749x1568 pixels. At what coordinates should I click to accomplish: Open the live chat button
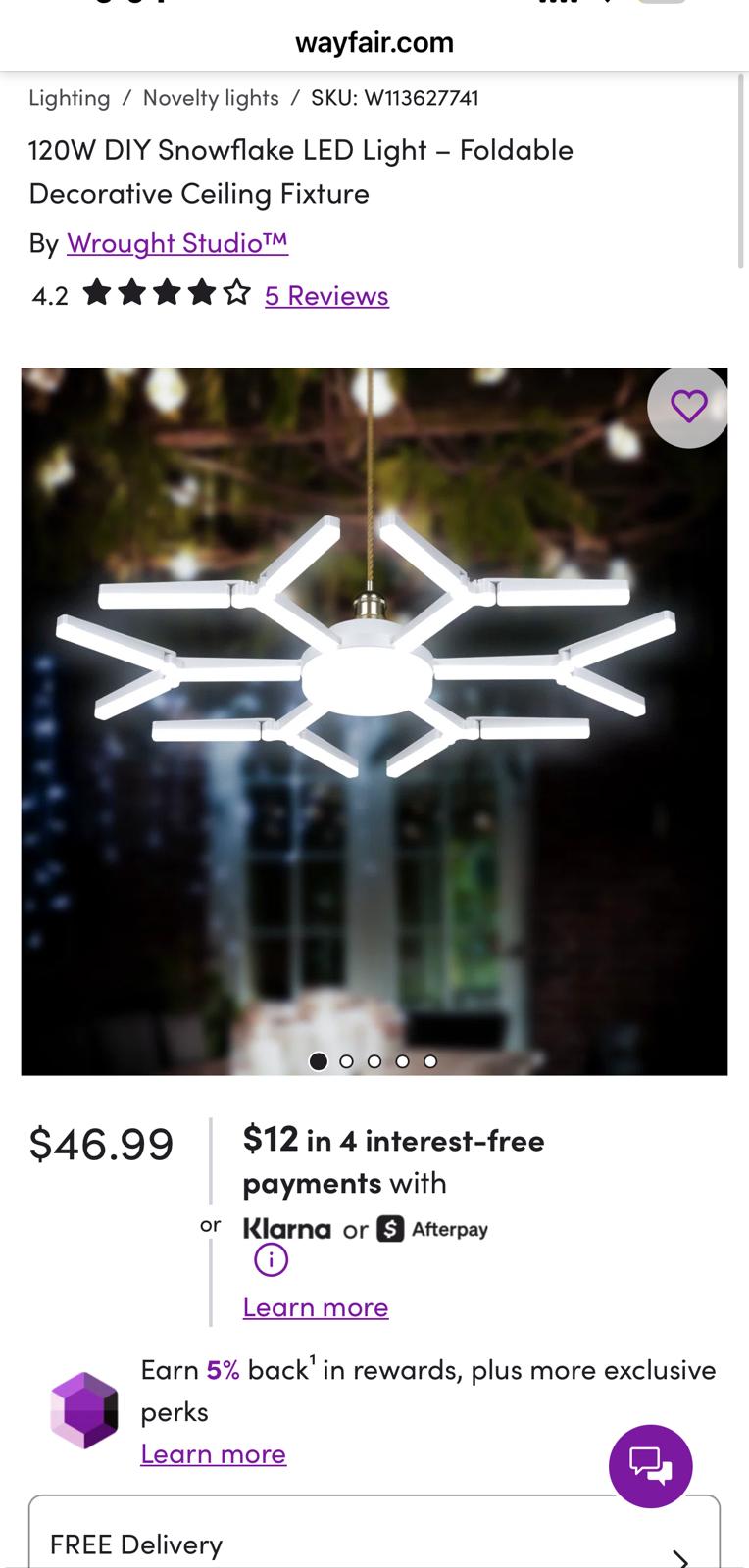[x=650, y=1466]
